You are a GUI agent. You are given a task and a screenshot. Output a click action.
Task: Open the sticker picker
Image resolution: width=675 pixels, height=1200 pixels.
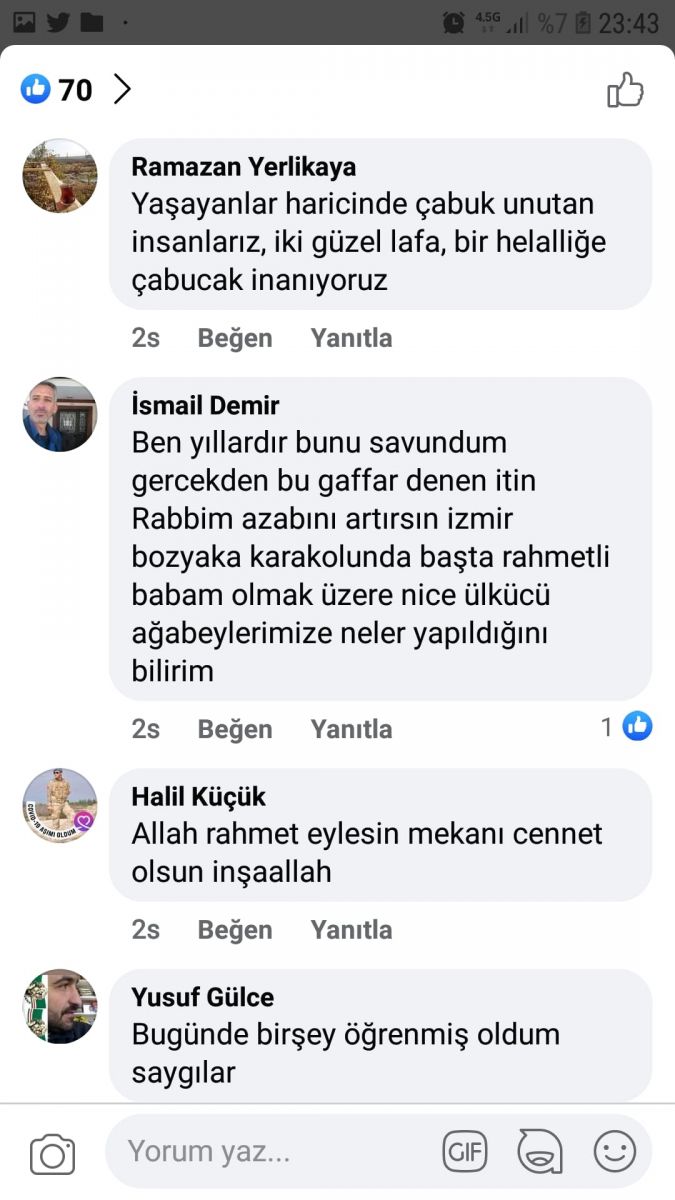coord(540,1152)
